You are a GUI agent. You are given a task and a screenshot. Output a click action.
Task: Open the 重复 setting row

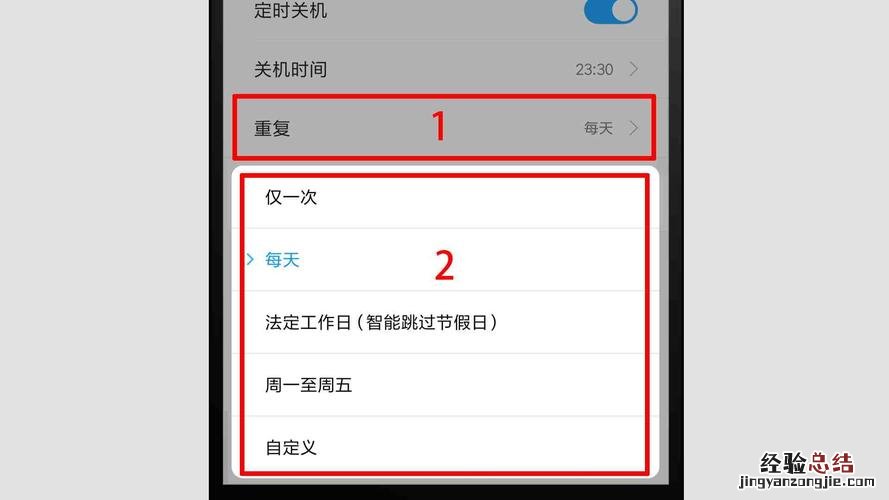[445, 128]
